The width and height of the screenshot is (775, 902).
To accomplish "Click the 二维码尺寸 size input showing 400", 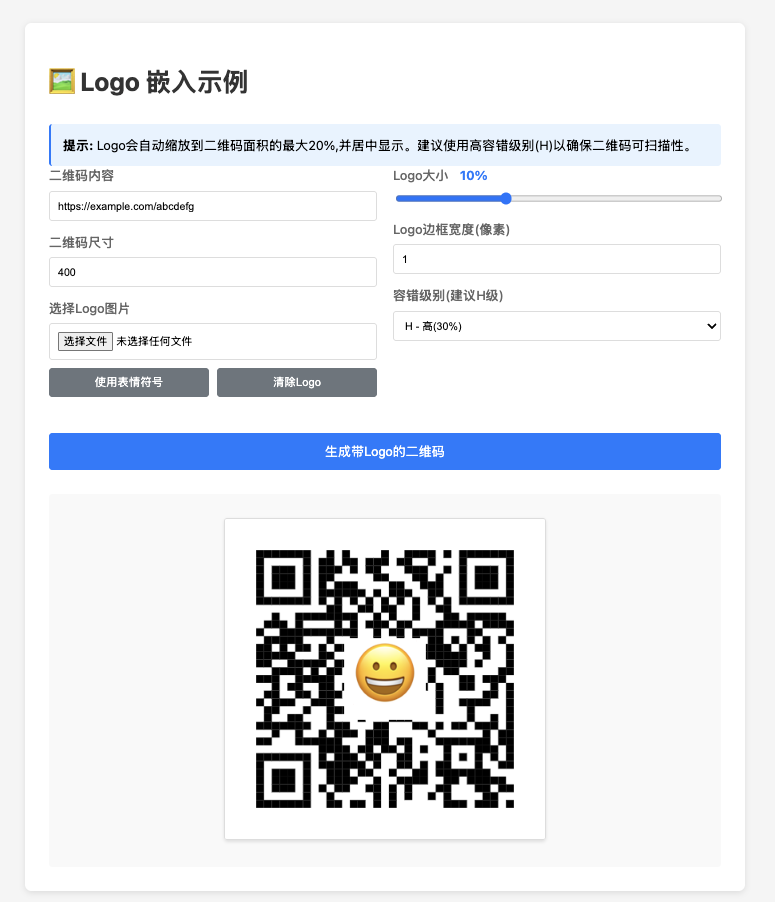I will pos(212,271).
